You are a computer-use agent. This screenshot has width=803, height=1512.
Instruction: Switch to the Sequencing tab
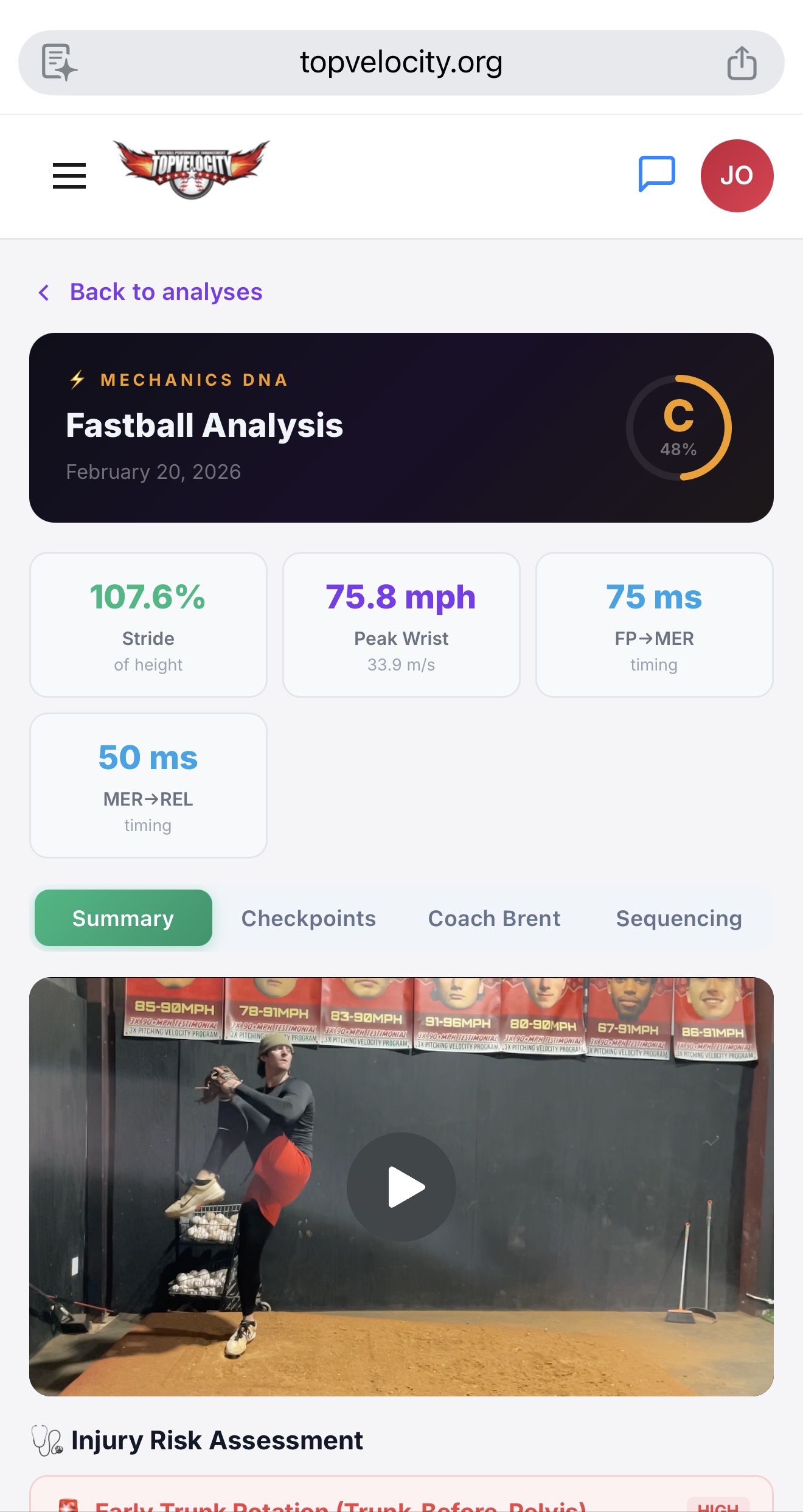[x=678, y=918]
